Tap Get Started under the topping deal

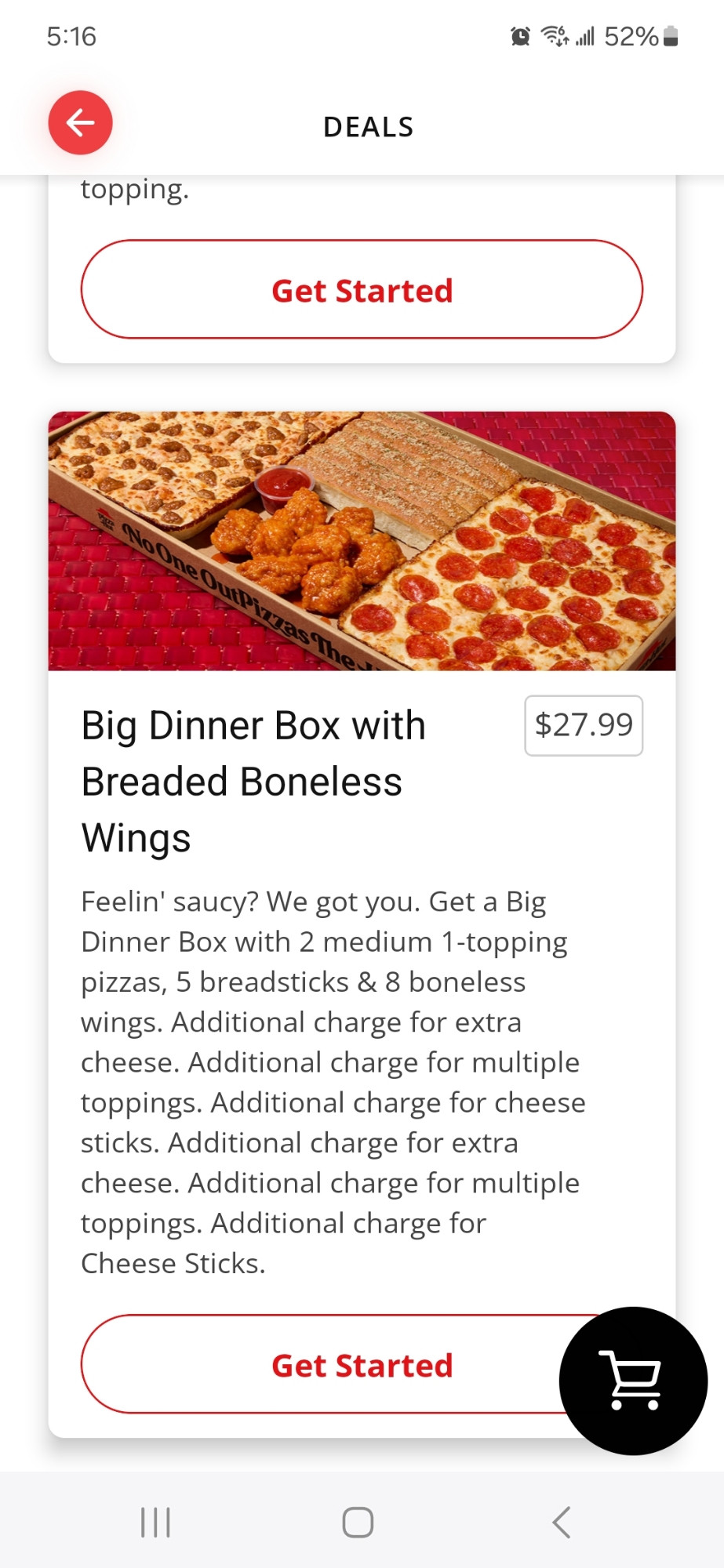point(362,289)
